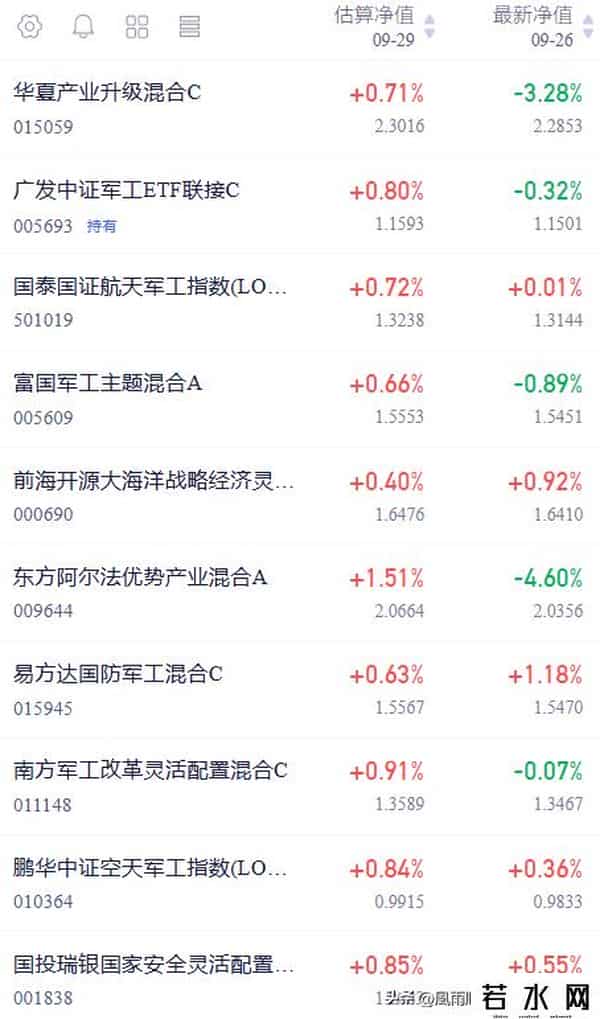The width and height of the screenshot is (600, 1019).
Task: Switch to compact list view
Action: click(189, 27)
